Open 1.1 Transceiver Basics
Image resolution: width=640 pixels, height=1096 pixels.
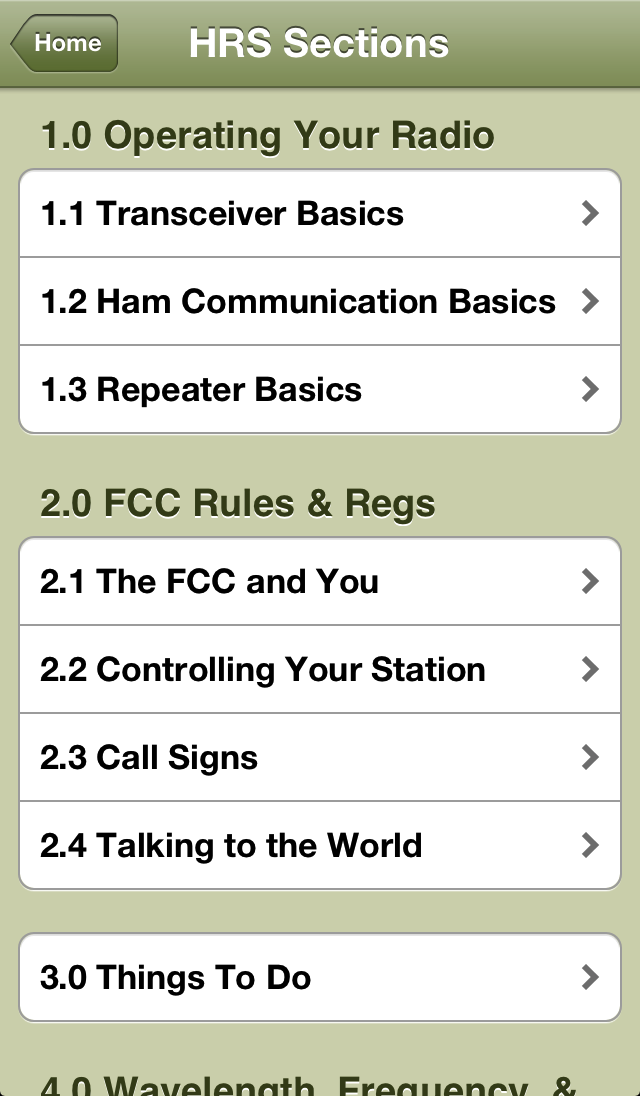click(320, 214)
